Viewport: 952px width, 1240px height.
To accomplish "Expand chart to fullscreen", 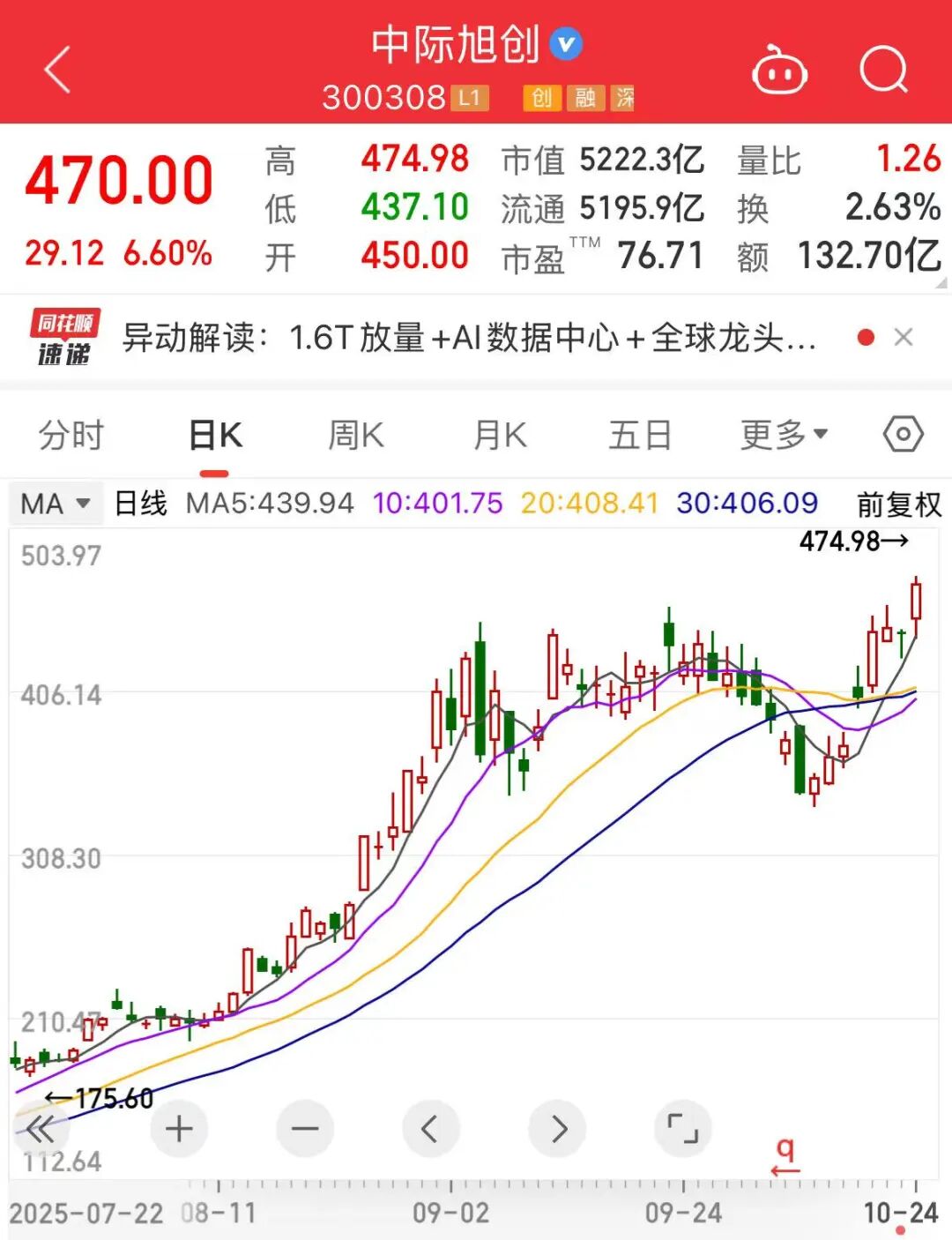I will 683,1128.
